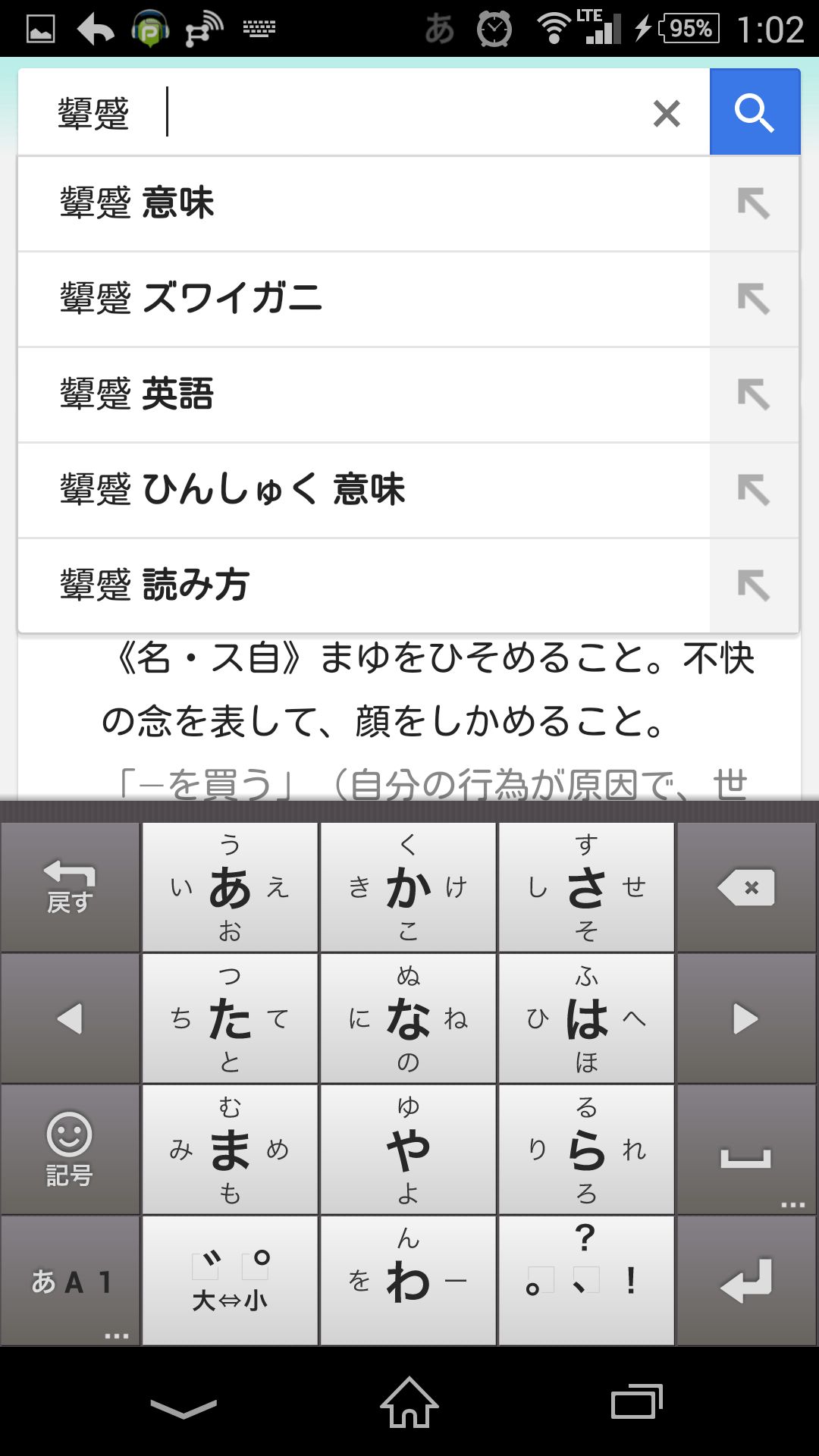Fill query arrow for 顰蹙 読み方
This screenshot has height=1456, width=819.
point(754,585)
